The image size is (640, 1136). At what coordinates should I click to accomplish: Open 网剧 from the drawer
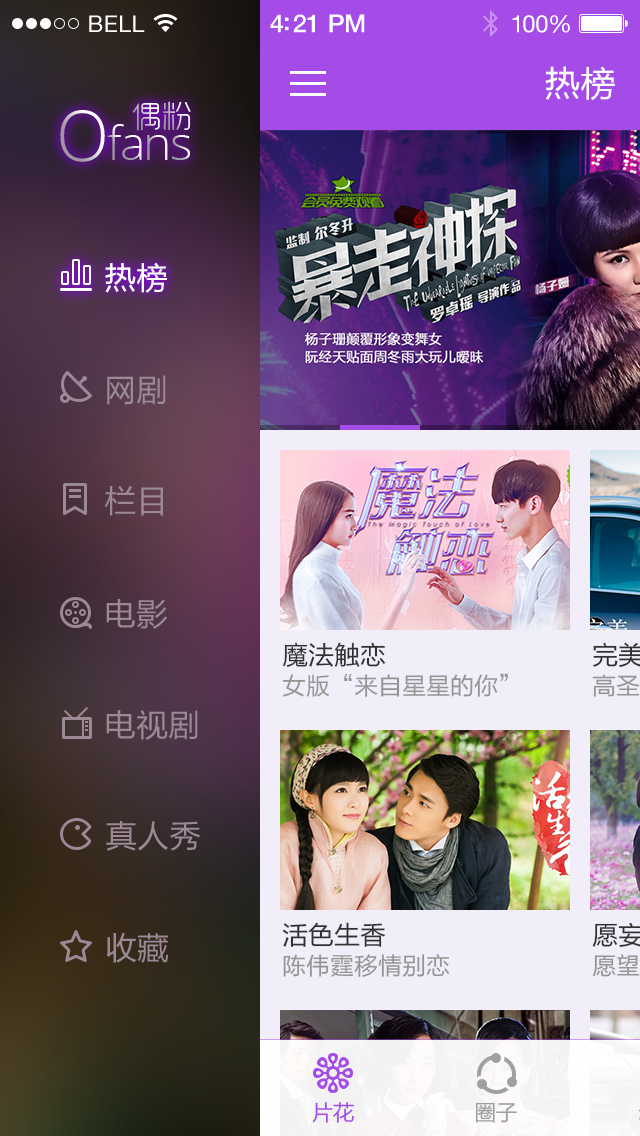(x=114, y=389)
